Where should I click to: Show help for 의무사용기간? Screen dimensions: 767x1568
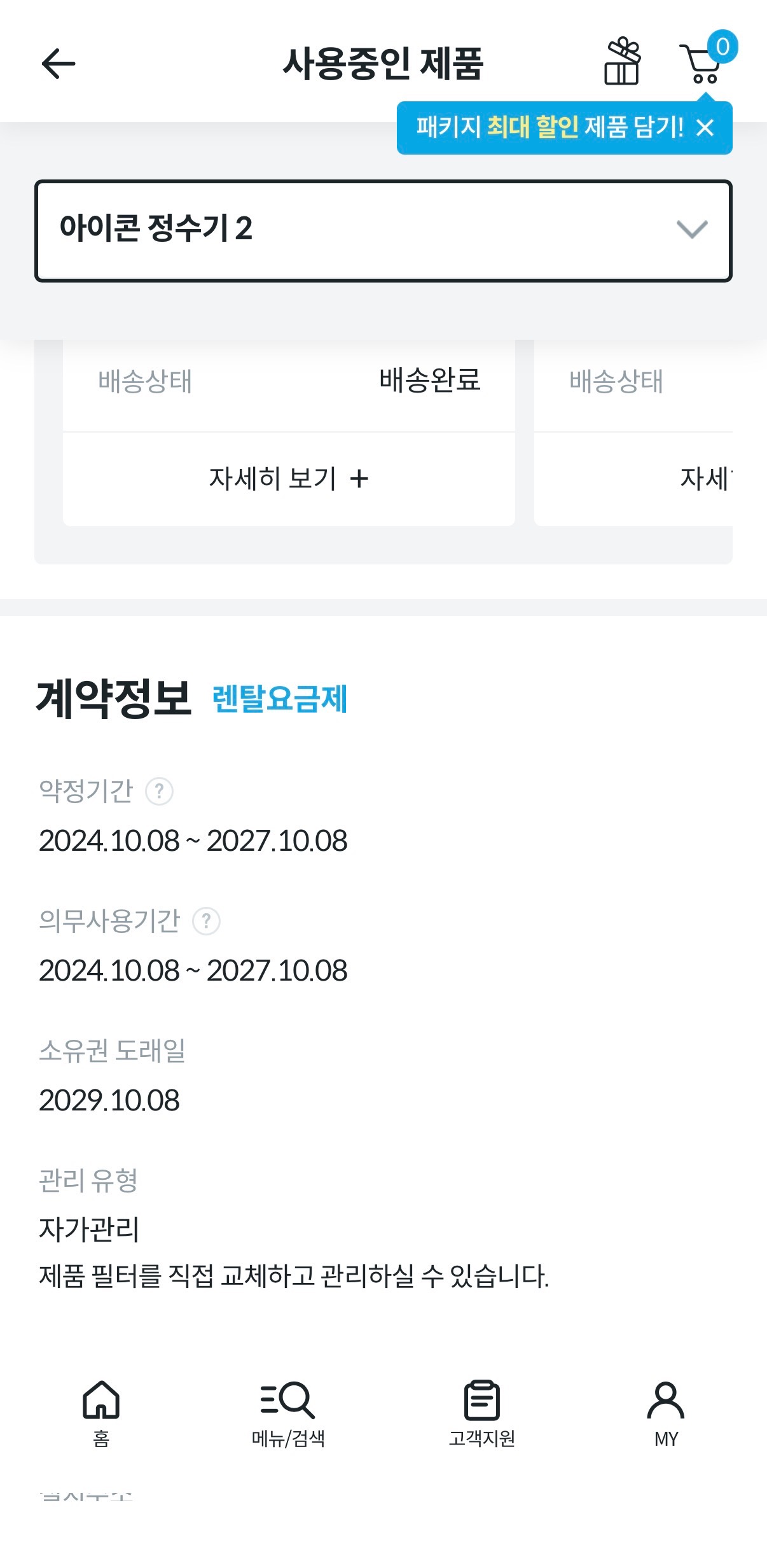point(206,921)
